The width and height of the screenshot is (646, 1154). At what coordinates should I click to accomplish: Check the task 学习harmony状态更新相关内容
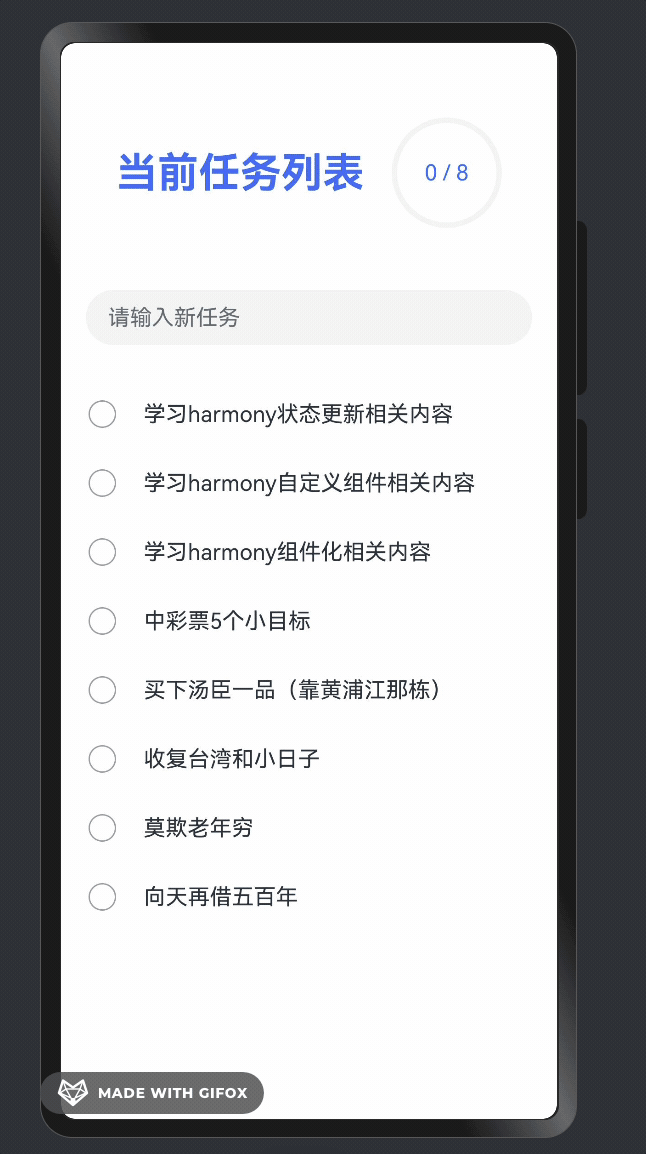pyautogui.click(x=103, y=414)
